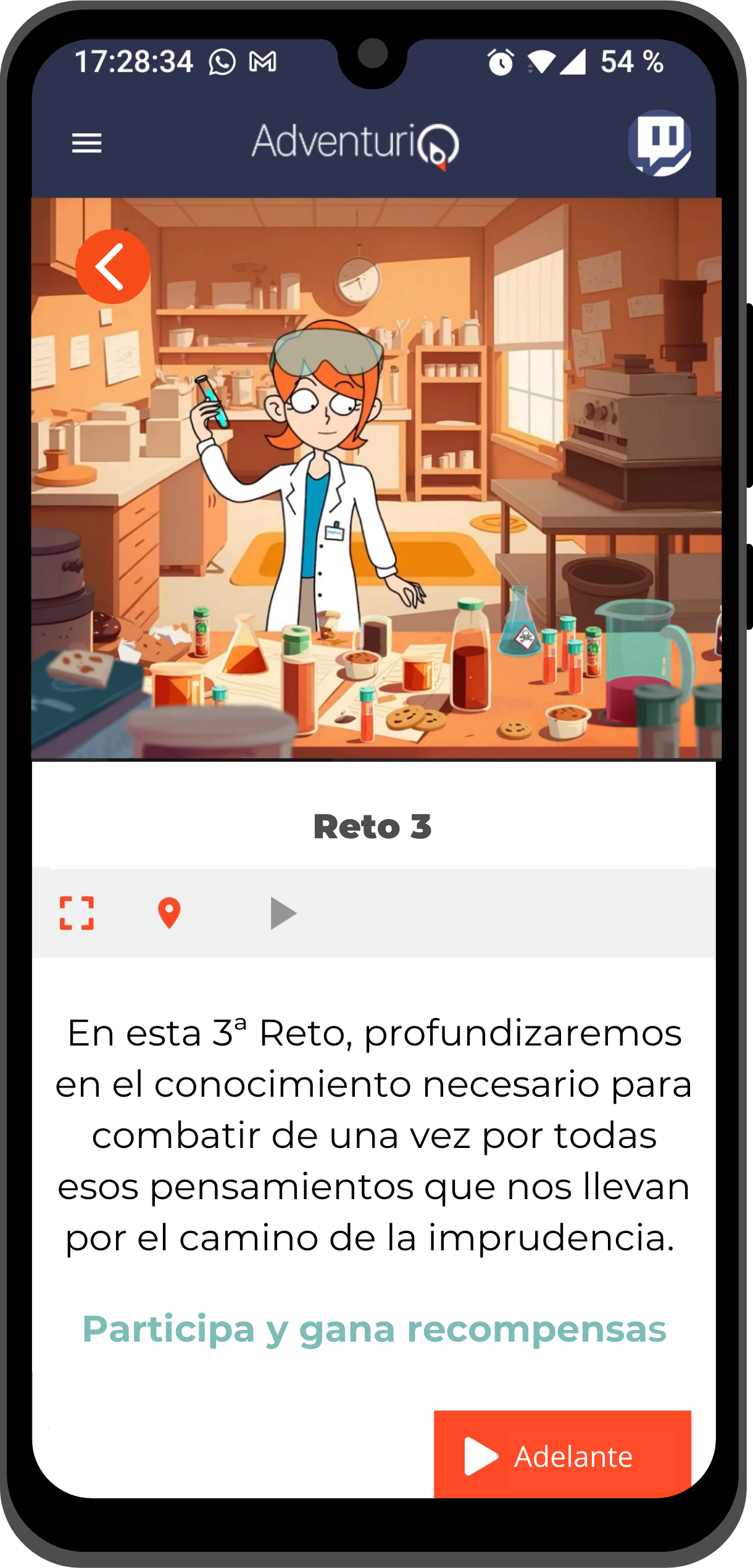The height and width of the screenshot is (1568, 753).
Task: Tap the gray play icon
Action: click(x=283, y=913)
